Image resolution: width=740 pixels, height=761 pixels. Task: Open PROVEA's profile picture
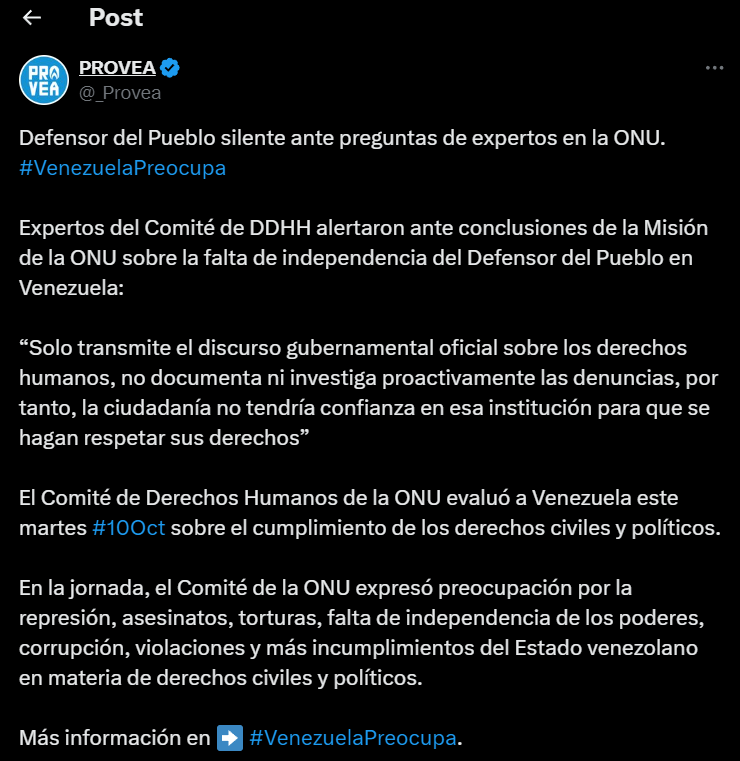coord(44,80)
